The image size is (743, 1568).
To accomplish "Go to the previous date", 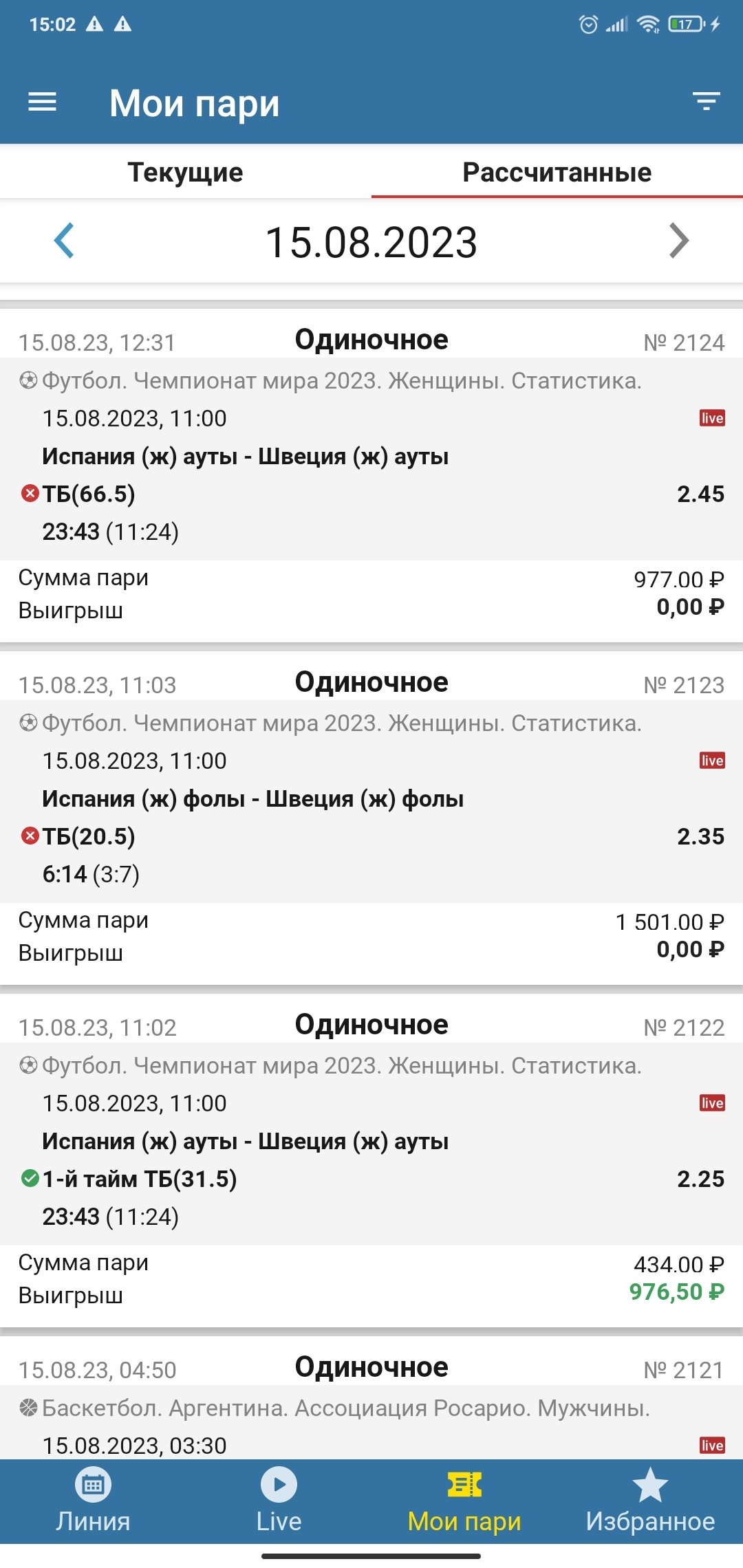I will (x=64, y=241).
